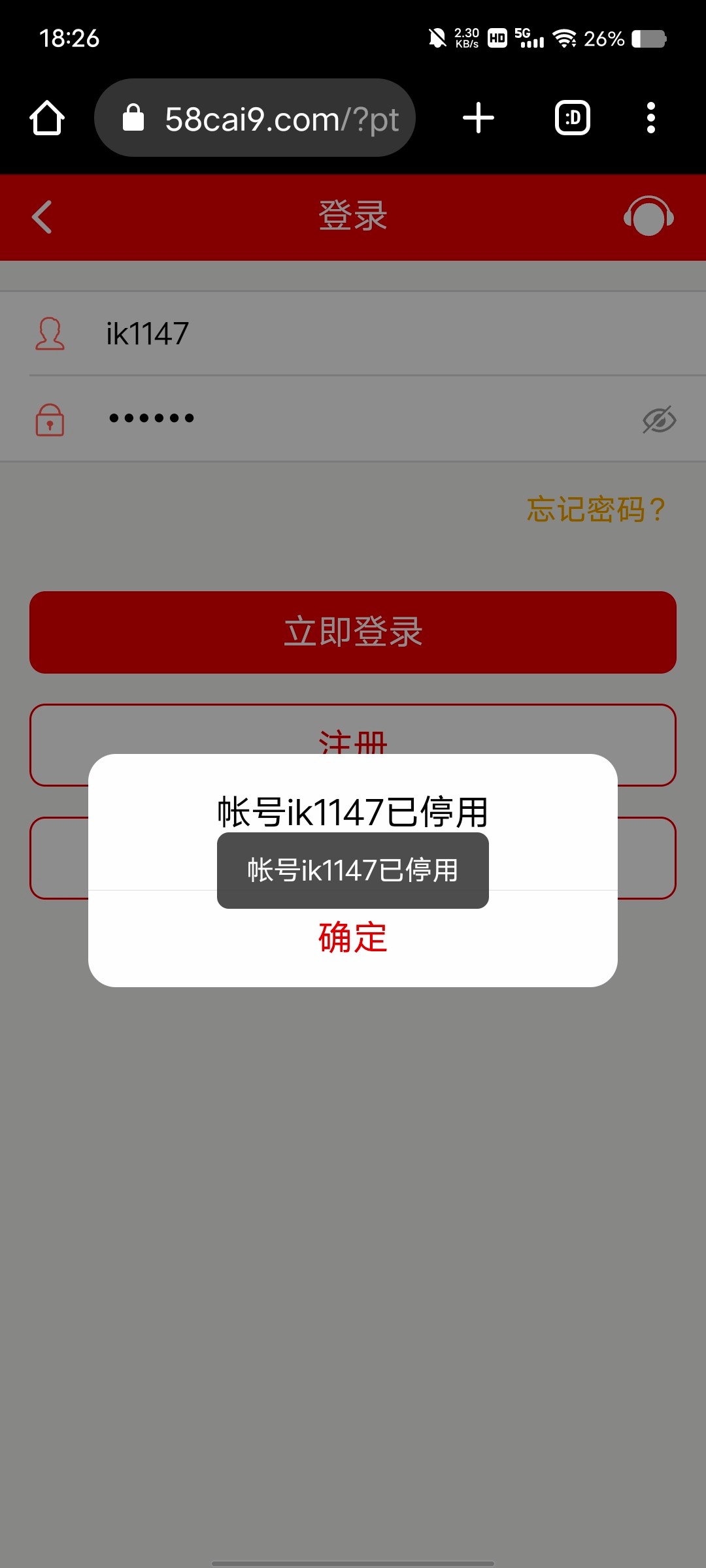Viewport: 706px width, 1568px height.
Task: Tap the 58cai9.com address bar
Action: coord(255,118)
